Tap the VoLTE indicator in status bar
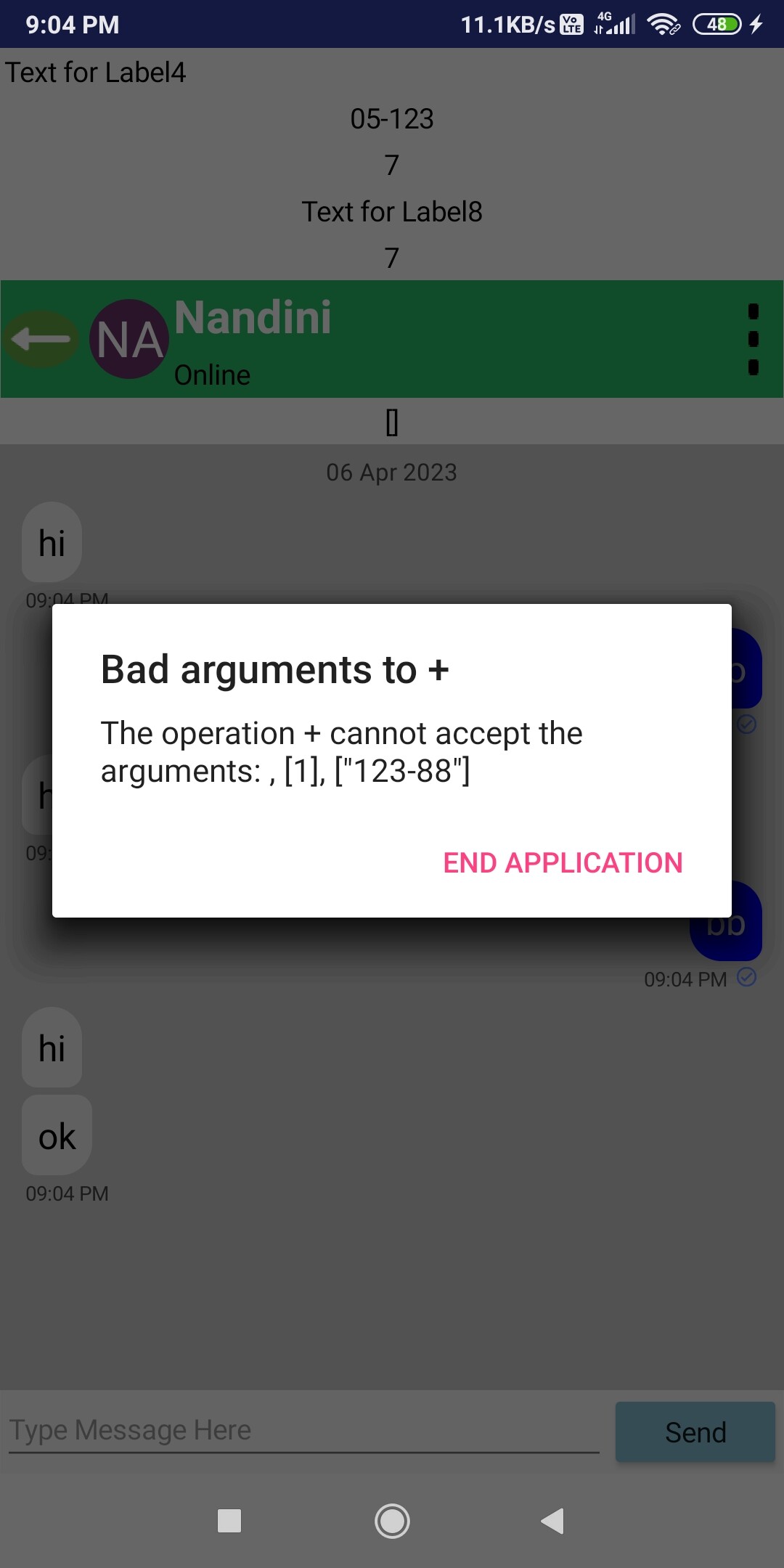 tap(571, 24)
